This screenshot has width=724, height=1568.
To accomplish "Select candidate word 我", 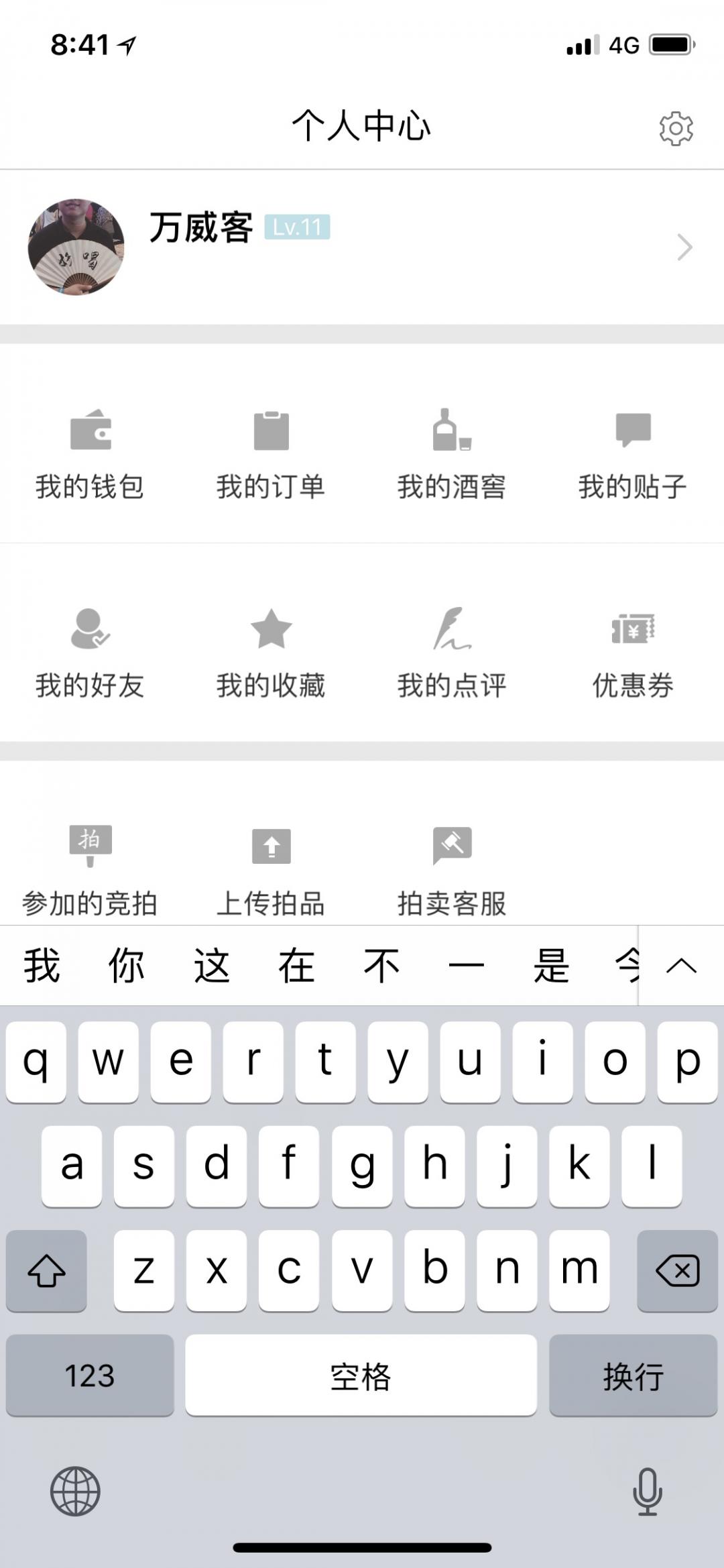I will point(42,966).
